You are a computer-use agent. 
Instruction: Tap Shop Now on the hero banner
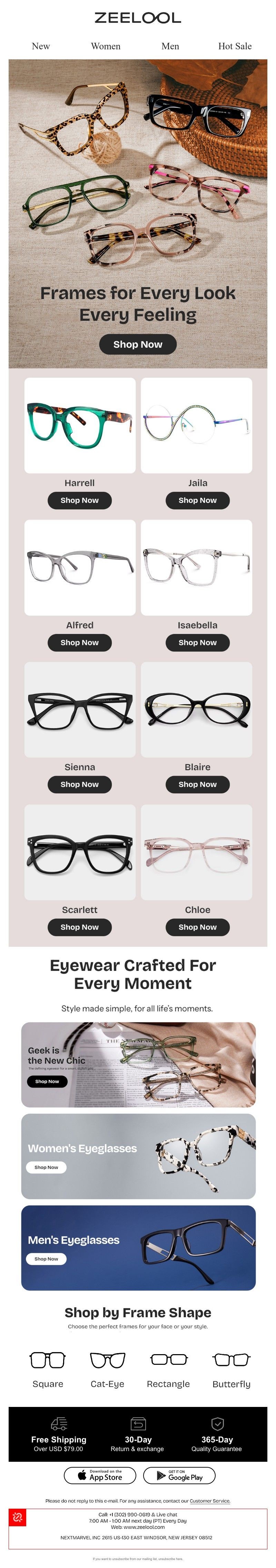click(x=138, y=345)
